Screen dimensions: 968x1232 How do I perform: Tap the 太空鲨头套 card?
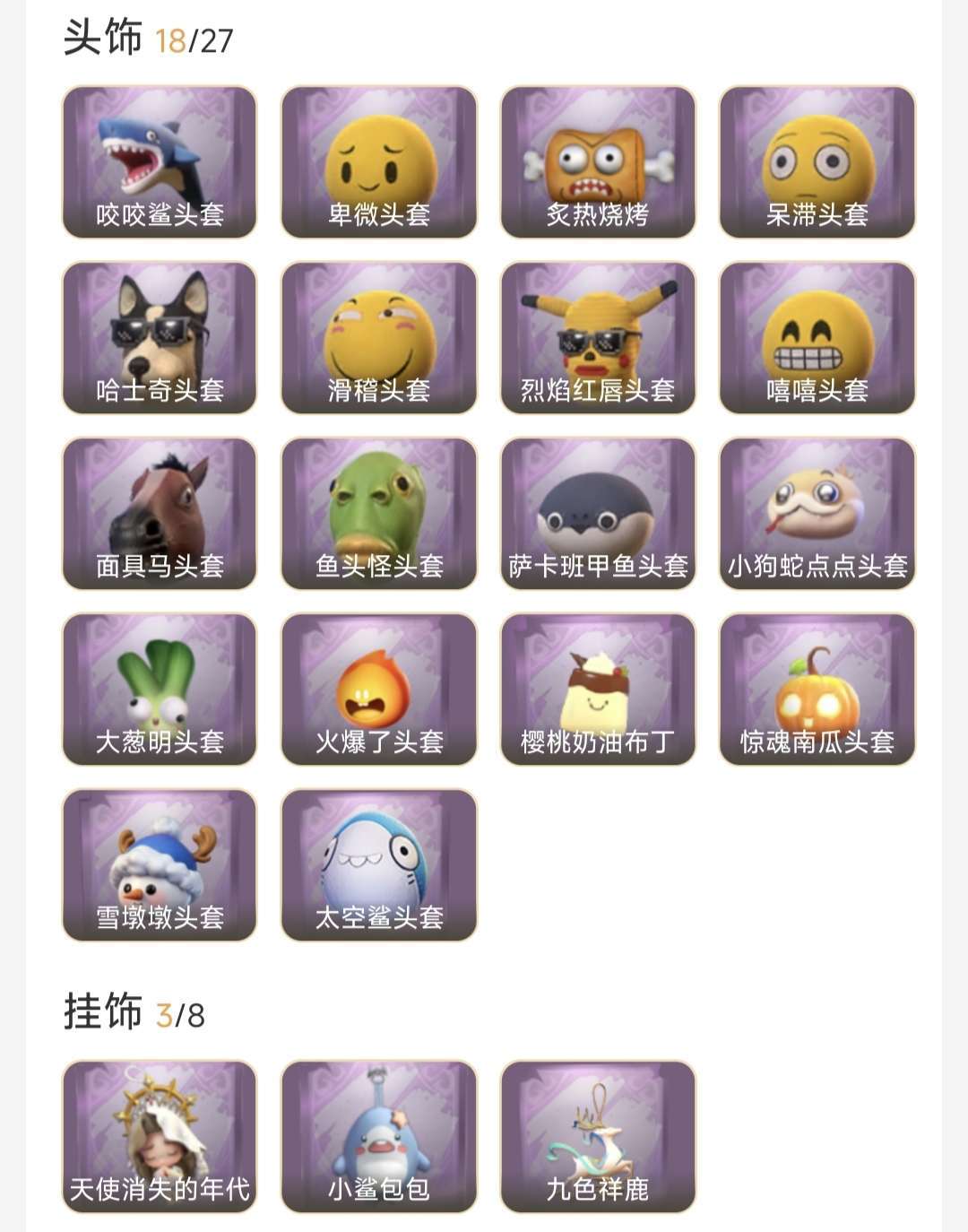pyautogui.click(x=379, y=865)
